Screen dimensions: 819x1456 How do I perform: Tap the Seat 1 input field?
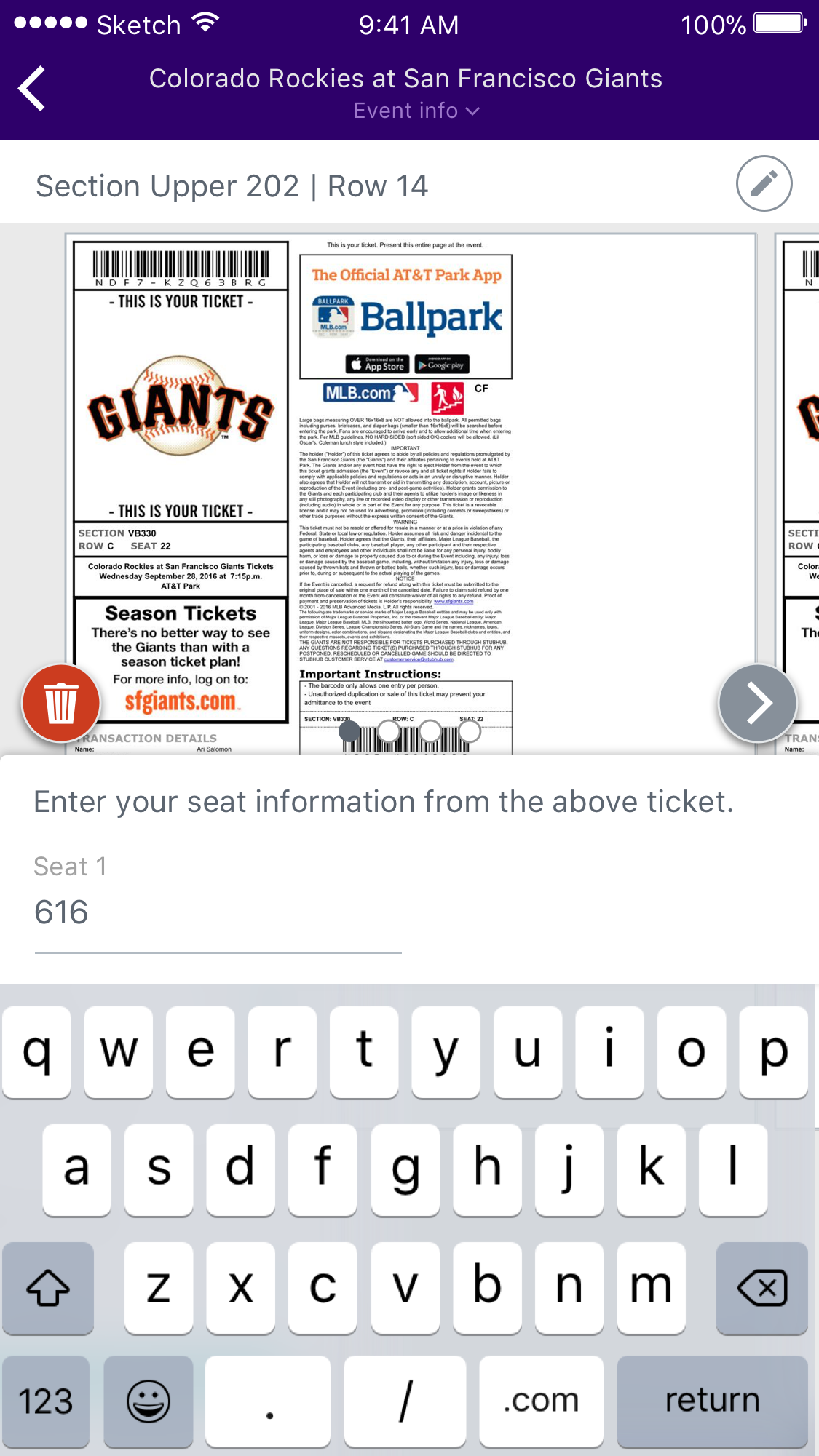(217, 912)
